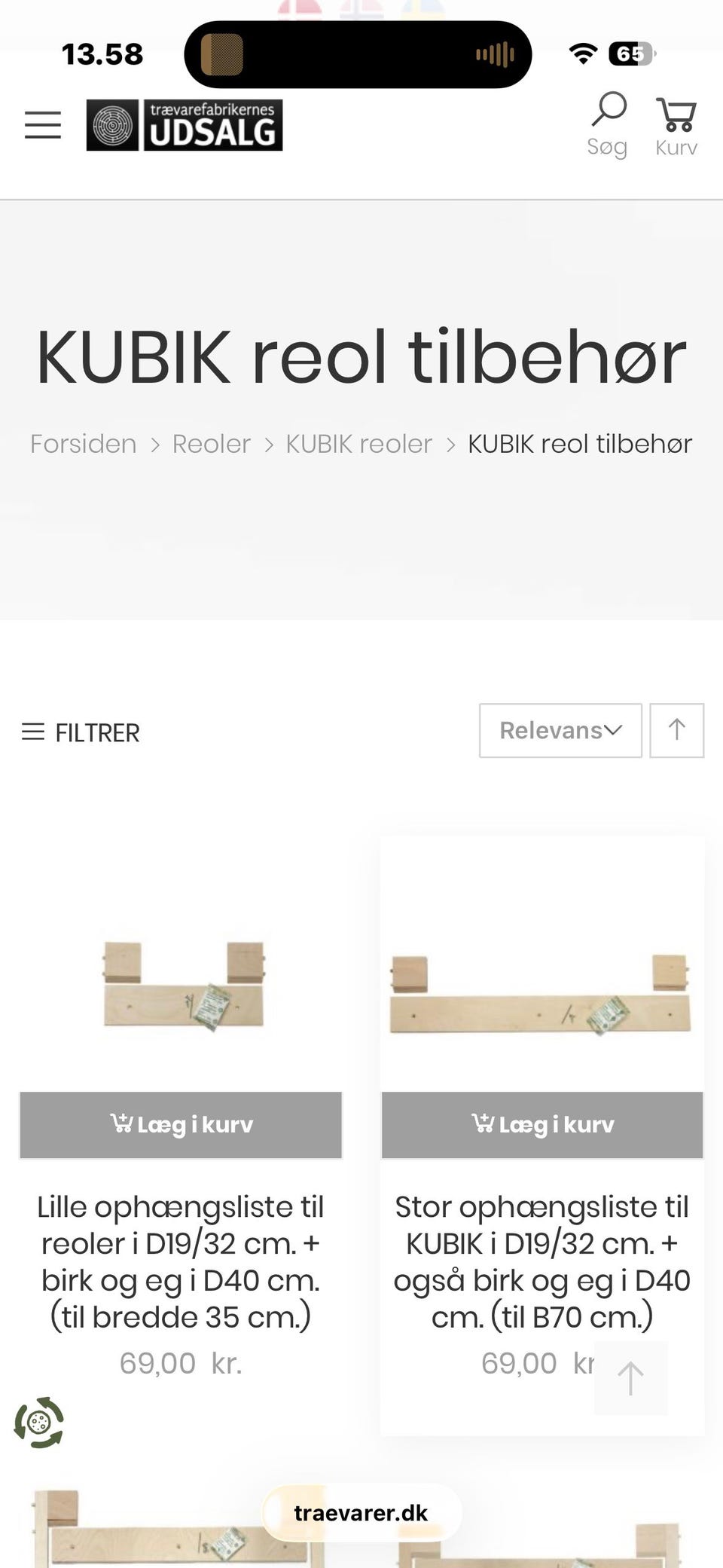Go to the KUBIK reoler breadcrumb
Image resolution: width=723 pixels, height=1568 pixels.
tap(359, 444)
